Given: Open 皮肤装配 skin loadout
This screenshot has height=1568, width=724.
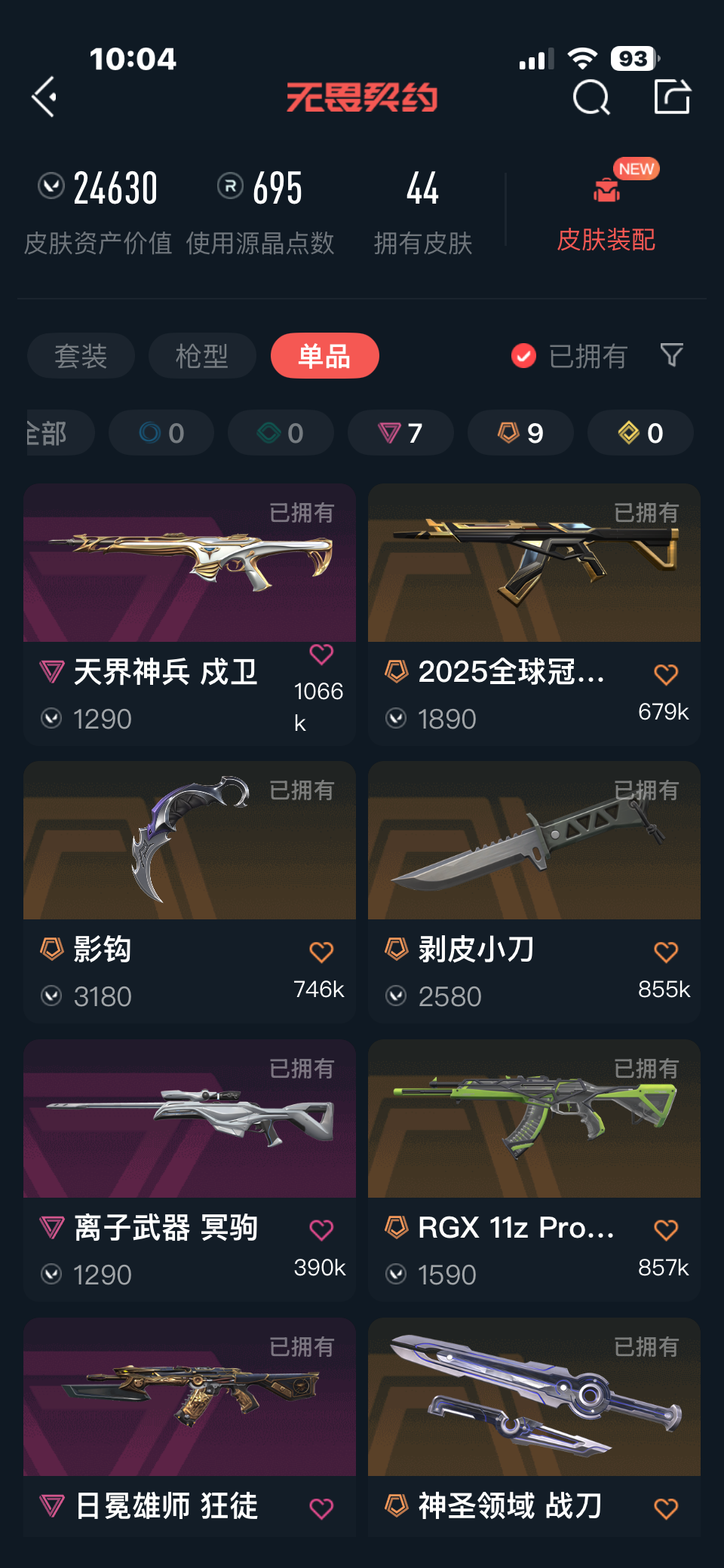Looking at the screenshot, I should [x=606, y=211].
